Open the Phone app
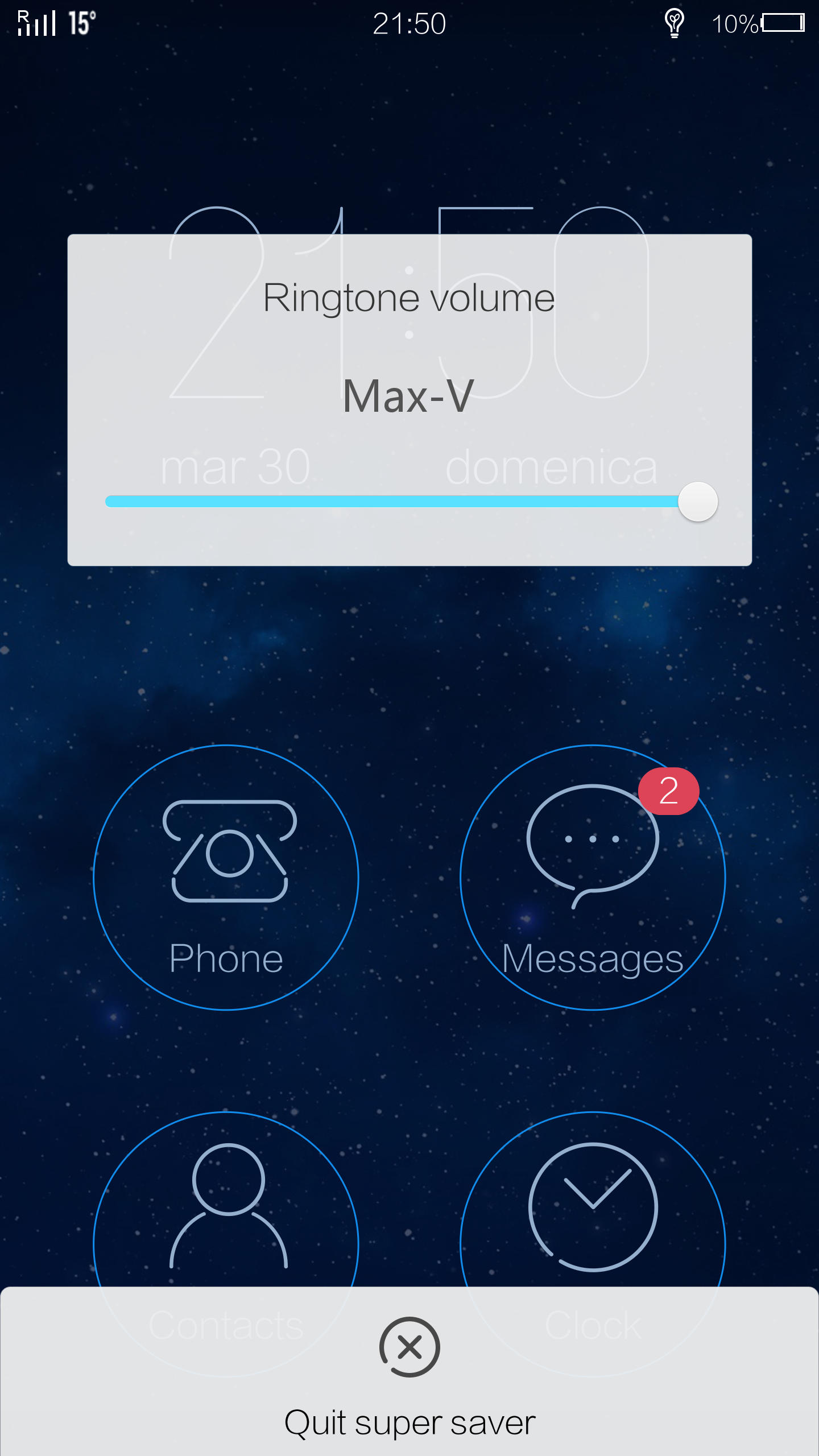 point(226,878)
